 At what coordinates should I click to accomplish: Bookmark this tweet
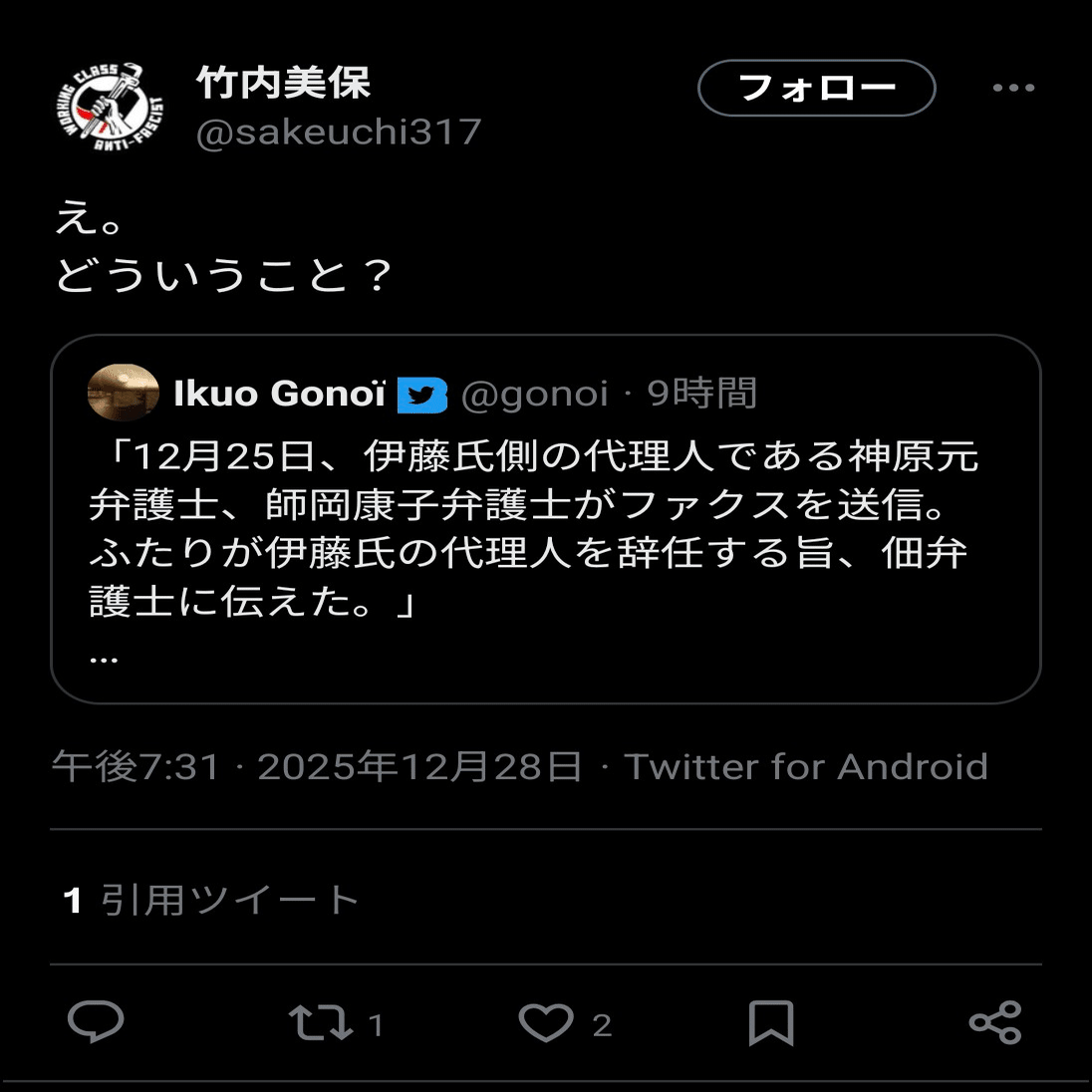770,1023
